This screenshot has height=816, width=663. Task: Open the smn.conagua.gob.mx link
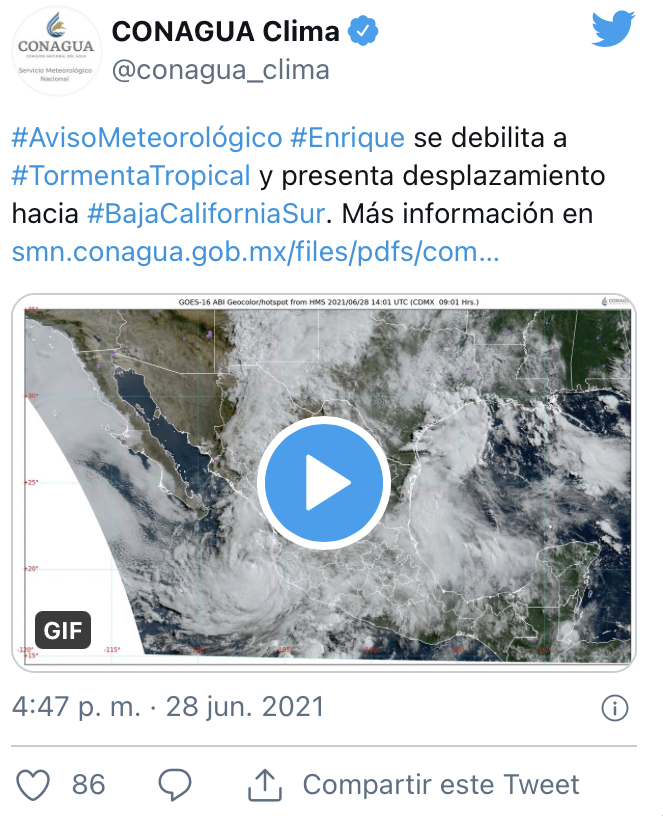click(255, 252)
